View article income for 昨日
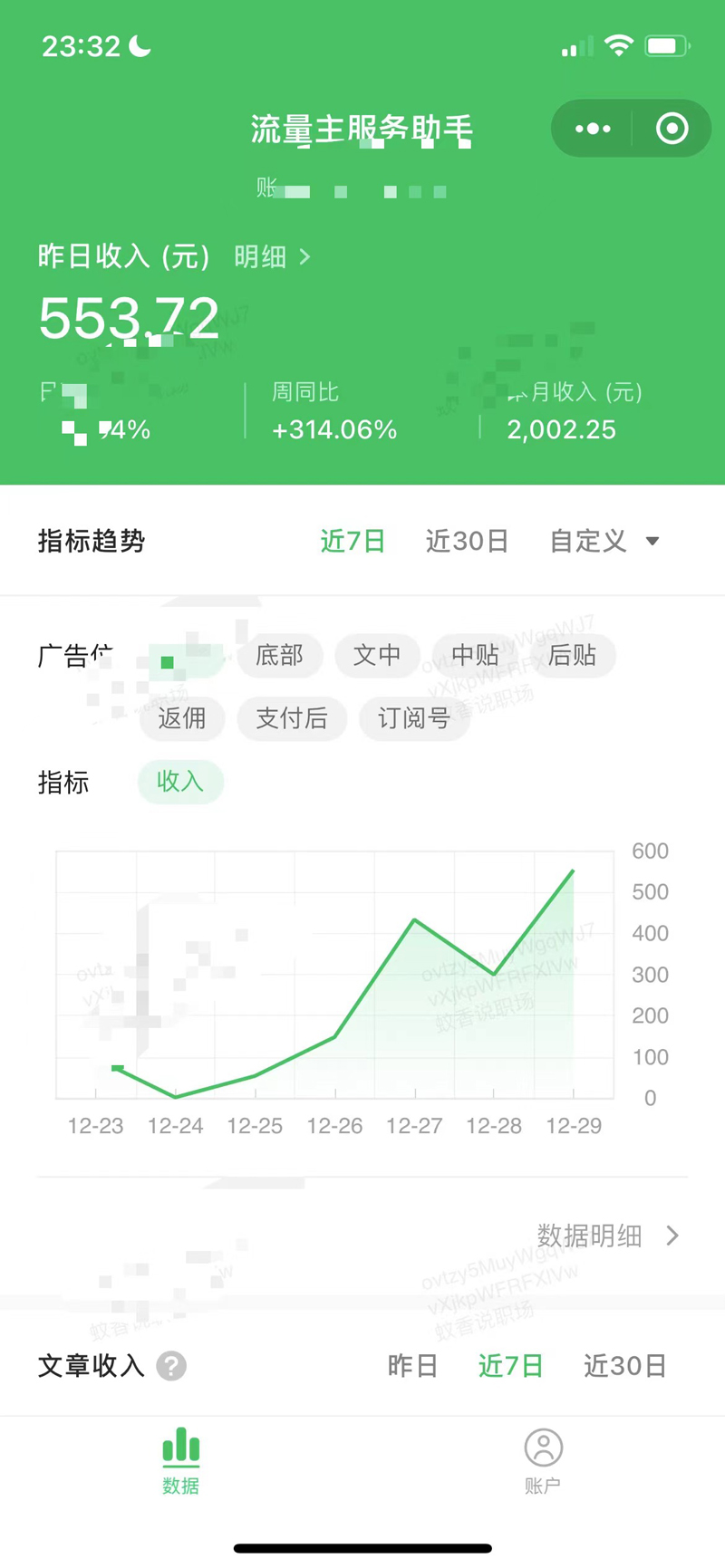The image size is (725, 1568). tap(412, 1365)
